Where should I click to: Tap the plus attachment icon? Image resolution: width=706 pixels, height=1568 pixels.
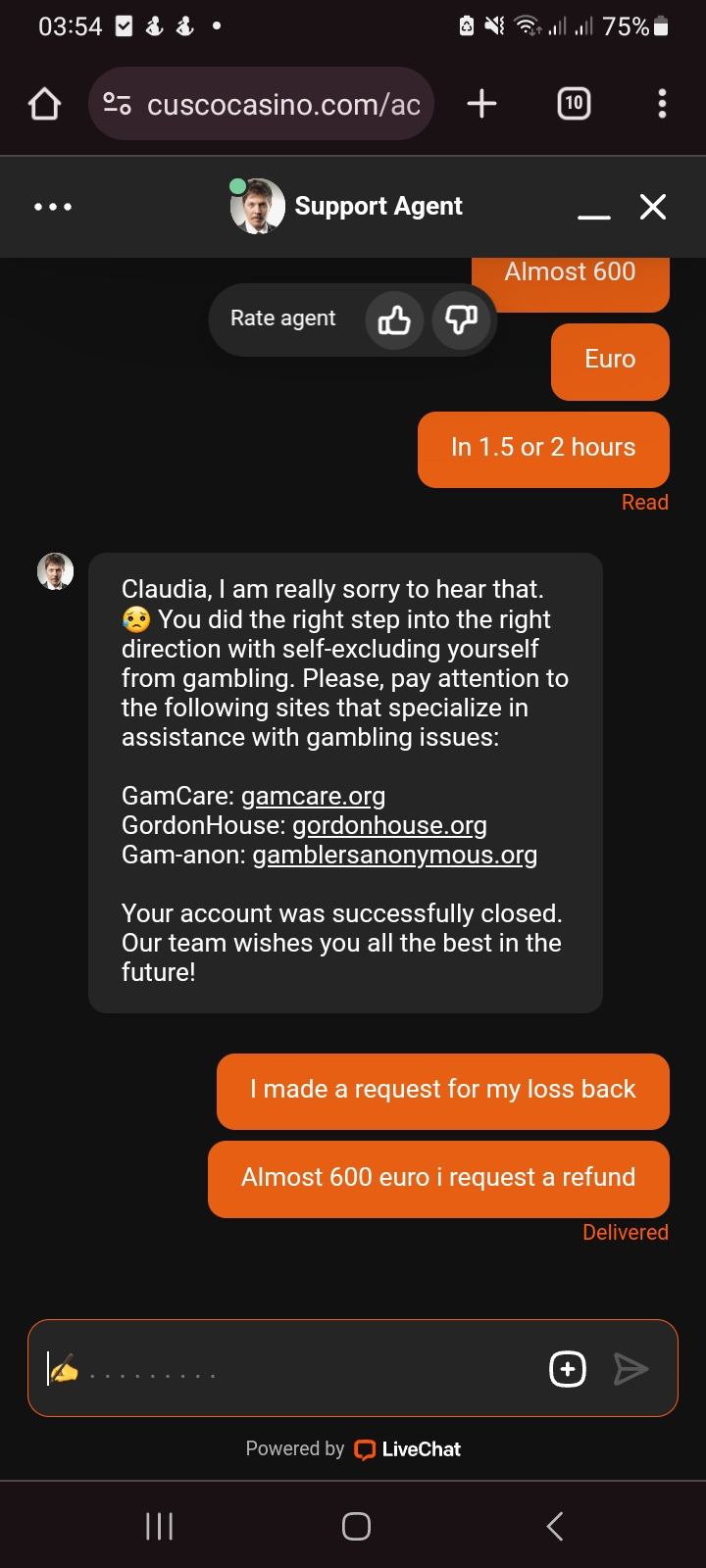pos(568,1369)
